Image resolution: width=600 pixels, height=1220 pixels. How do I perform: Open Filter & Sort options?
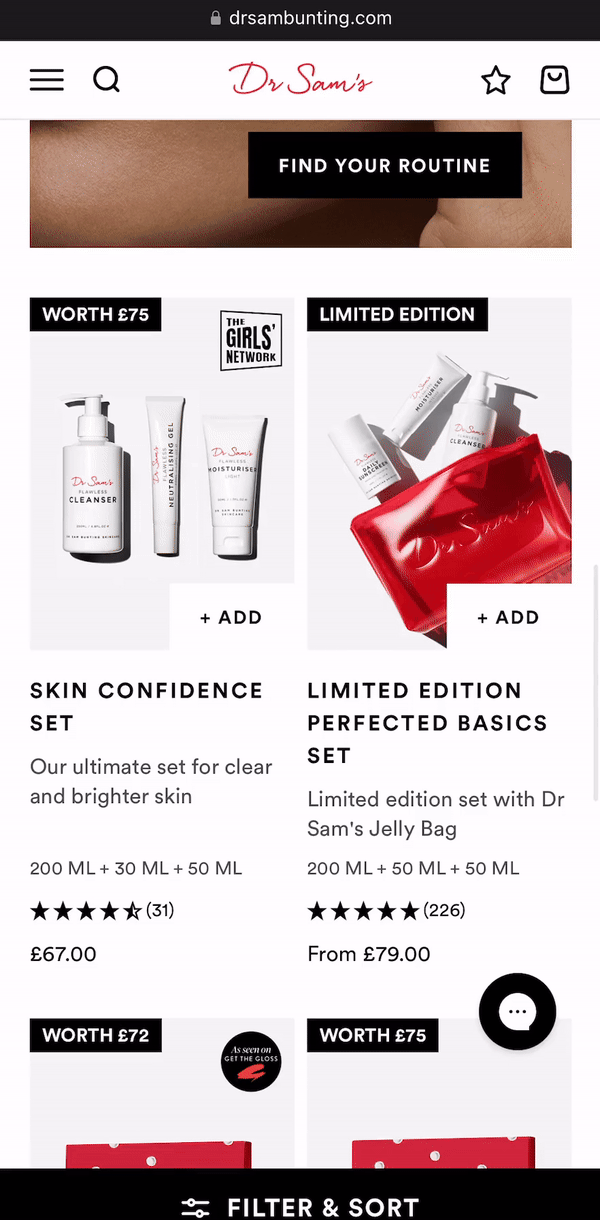(300, 1207)
